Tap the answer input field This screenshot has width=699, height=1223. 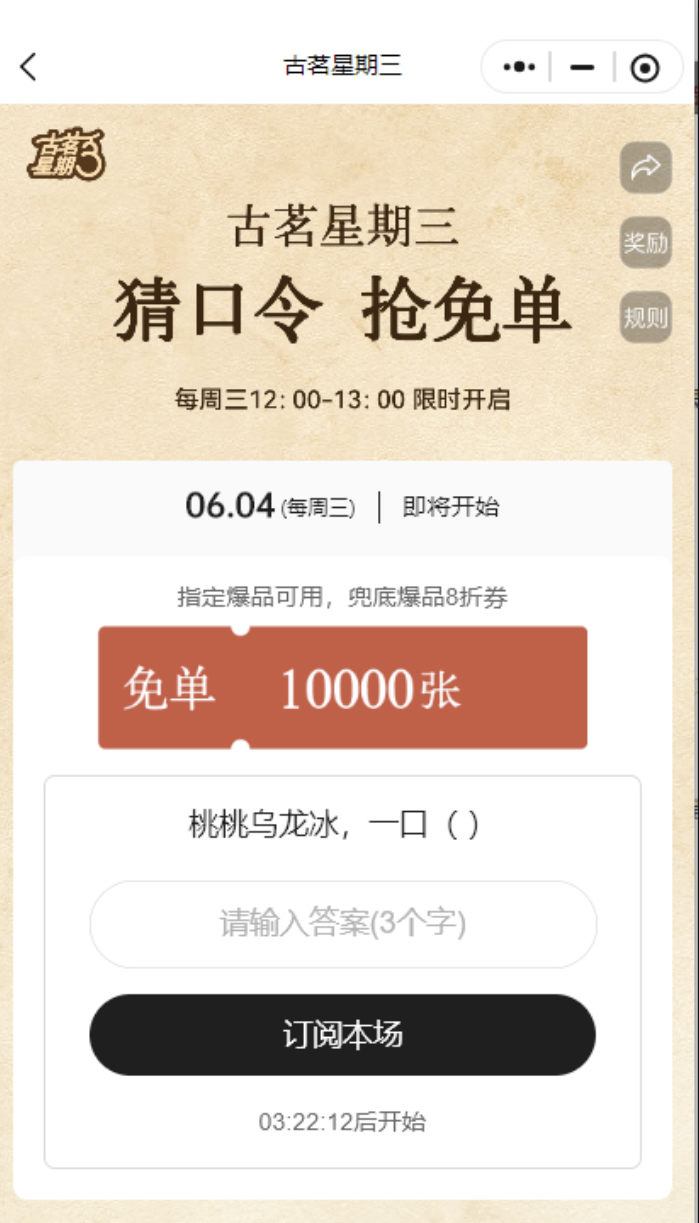pos(343,923)
